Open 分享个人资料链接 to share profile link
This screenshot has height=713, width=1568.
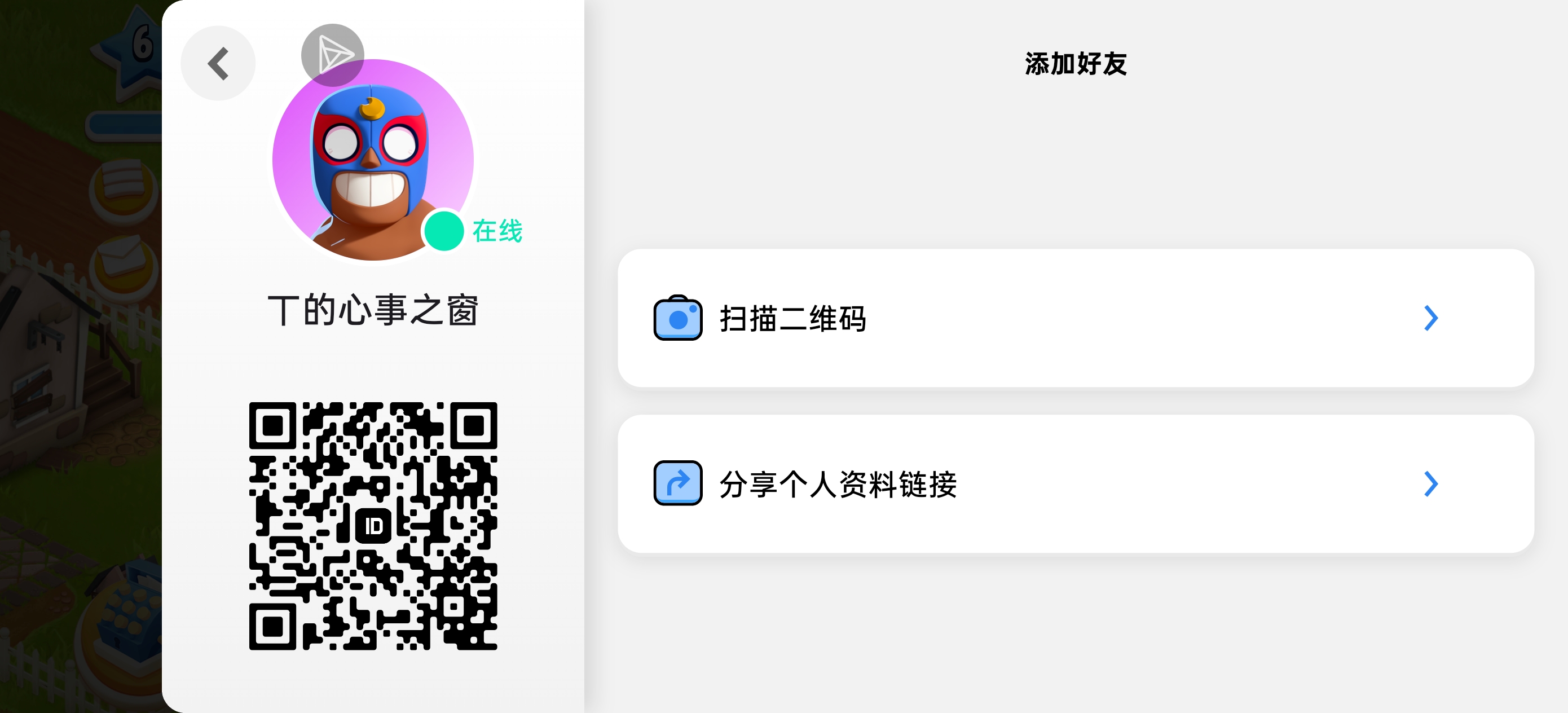tap(1075, 484)
